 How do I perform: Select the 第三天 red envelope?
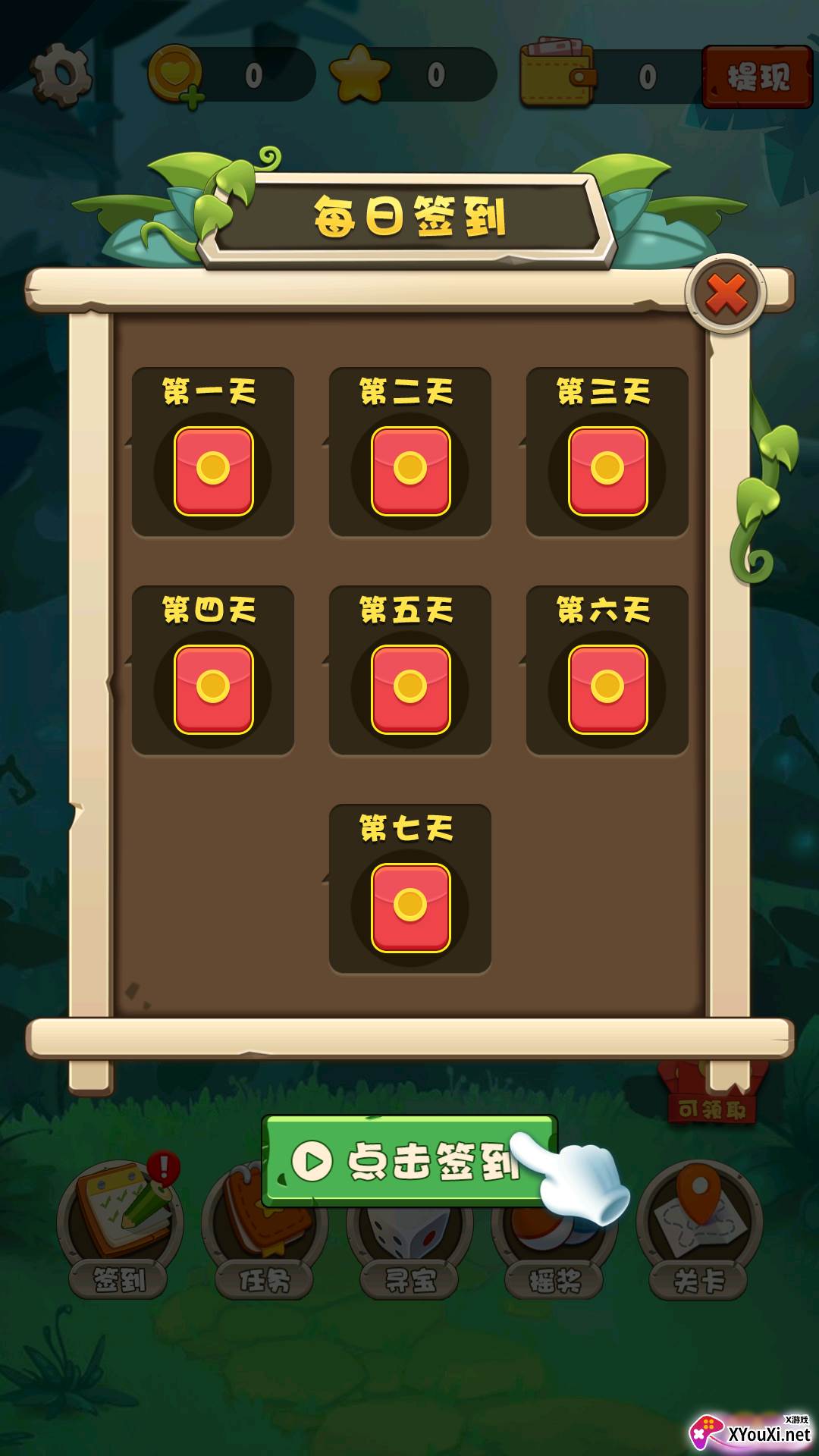607,470
